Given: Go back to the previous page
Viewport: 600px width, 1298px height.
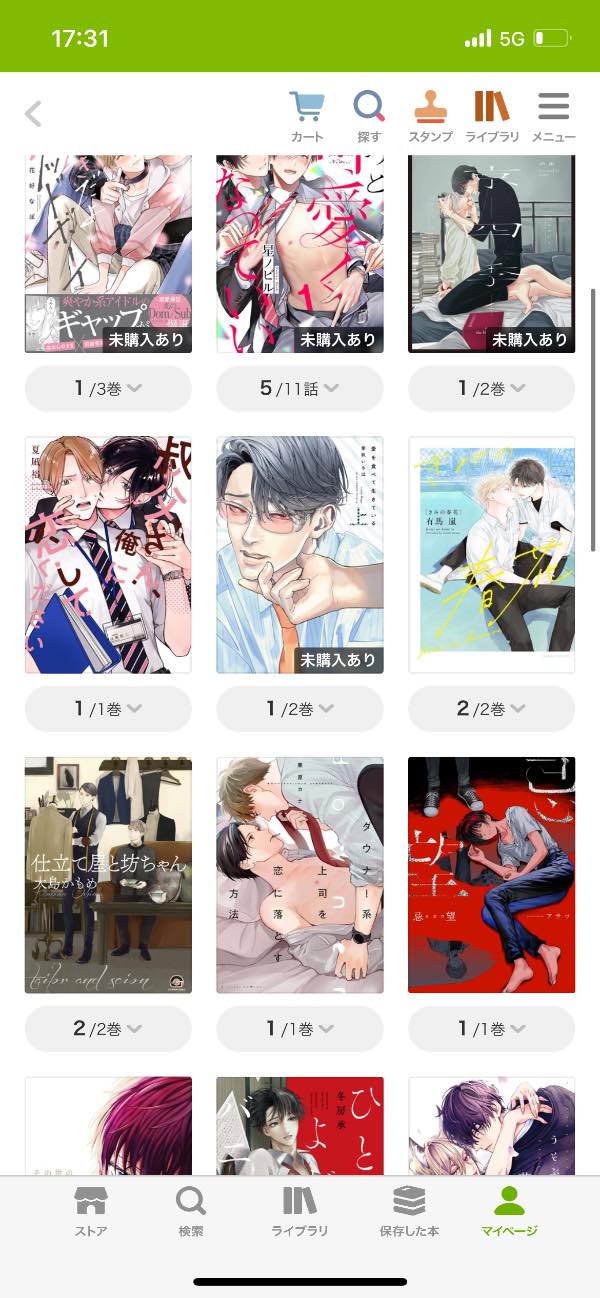Looking at the screenshot, I should [33, 114].
